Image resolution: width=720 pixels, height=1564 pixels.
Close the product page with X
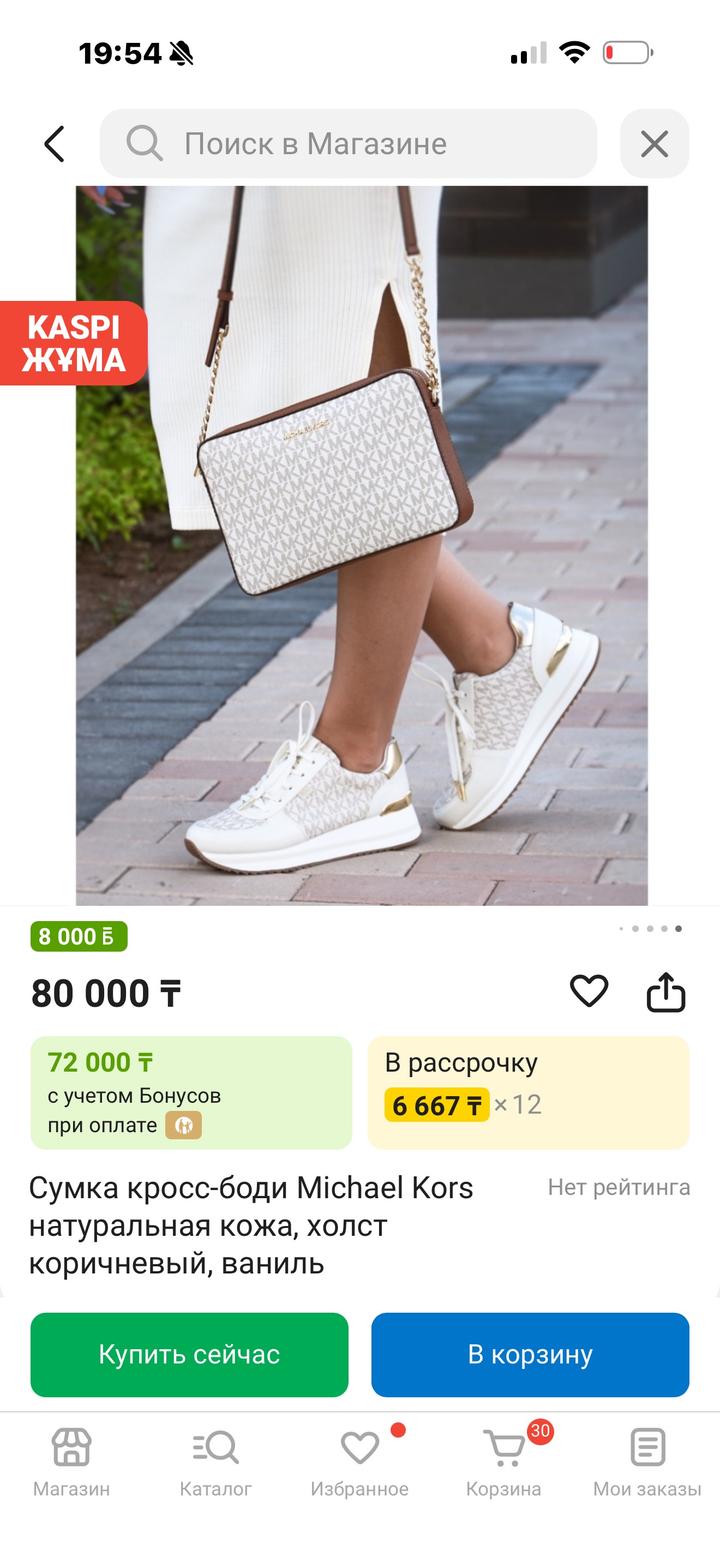pos(654,144)
